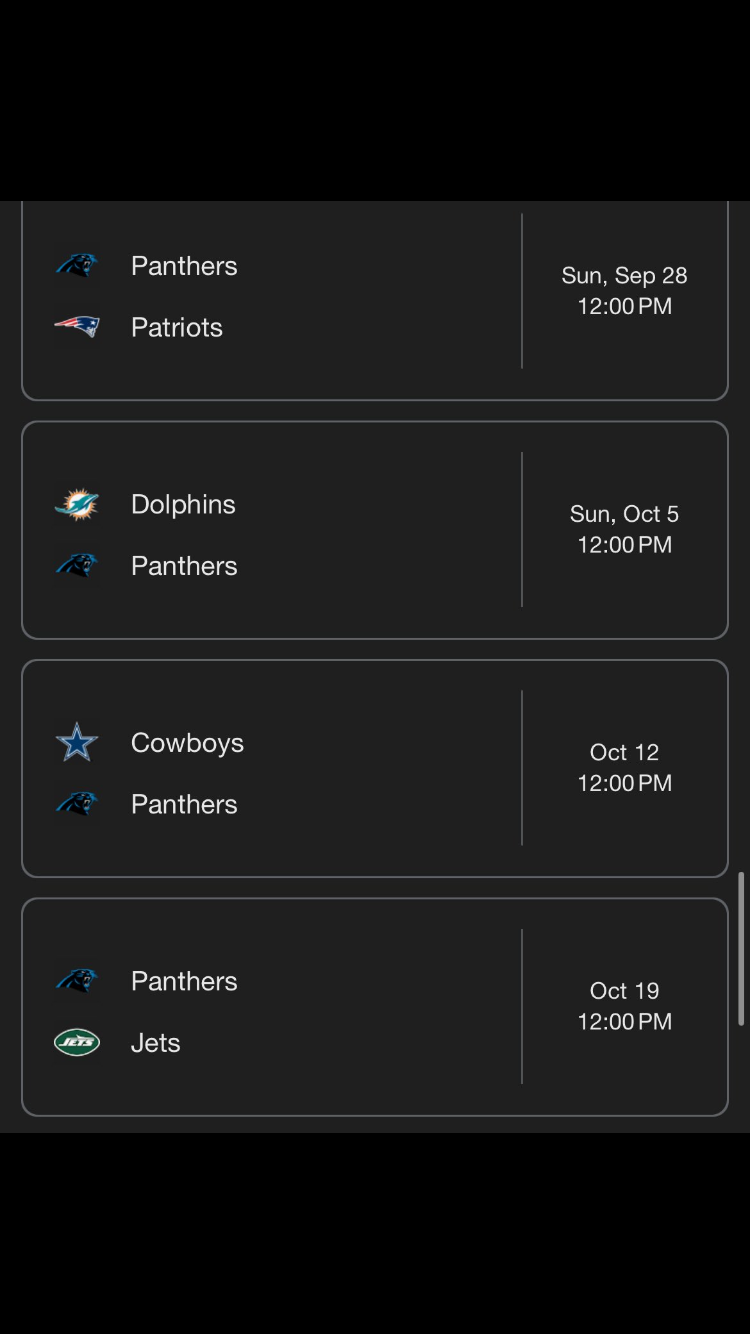Select the Panthers vs Jets game
This screenshot has height=1334, width=750.
point(375,1007)
